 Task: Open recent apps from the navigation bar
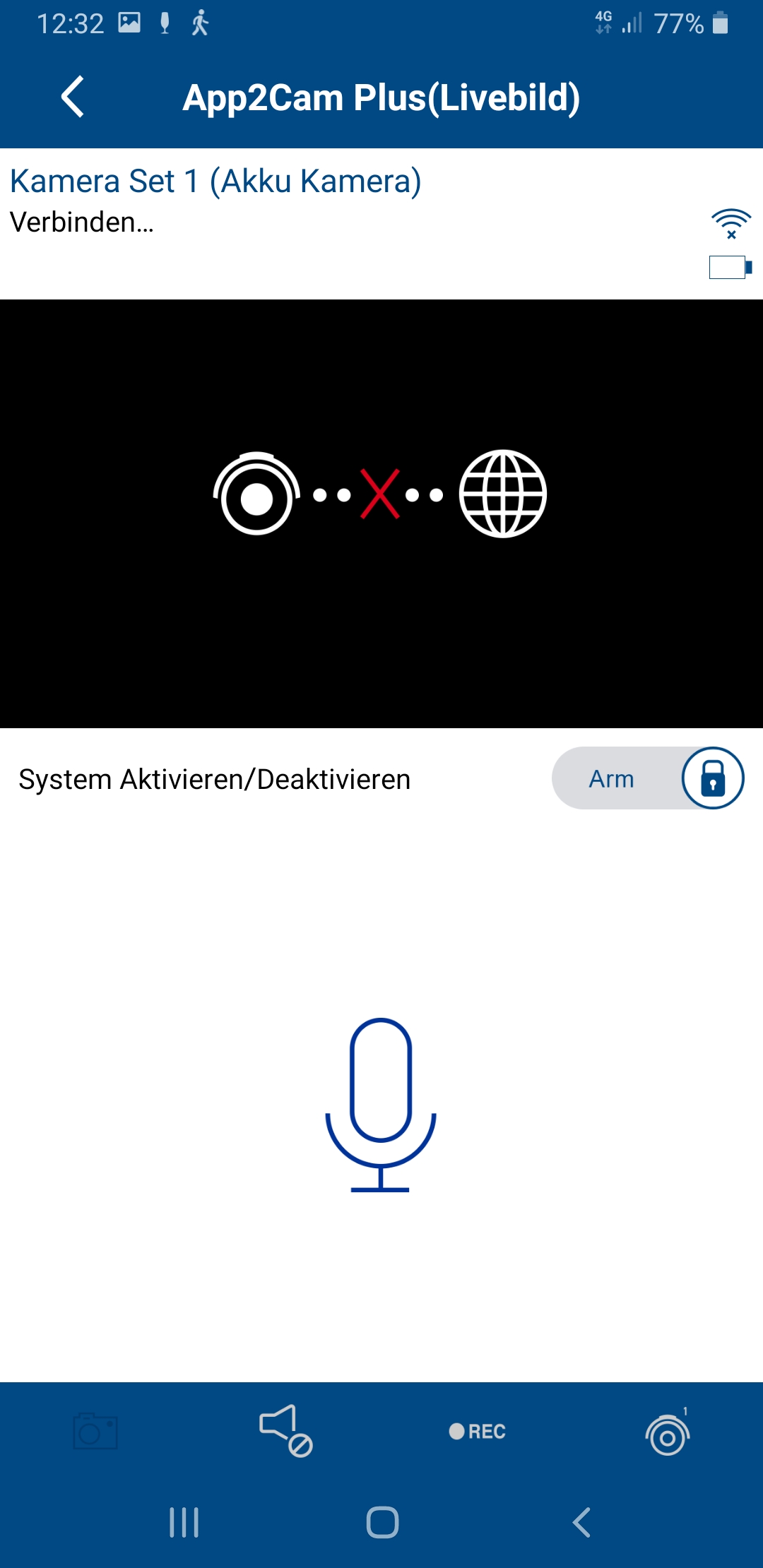tap(184, 1522)
